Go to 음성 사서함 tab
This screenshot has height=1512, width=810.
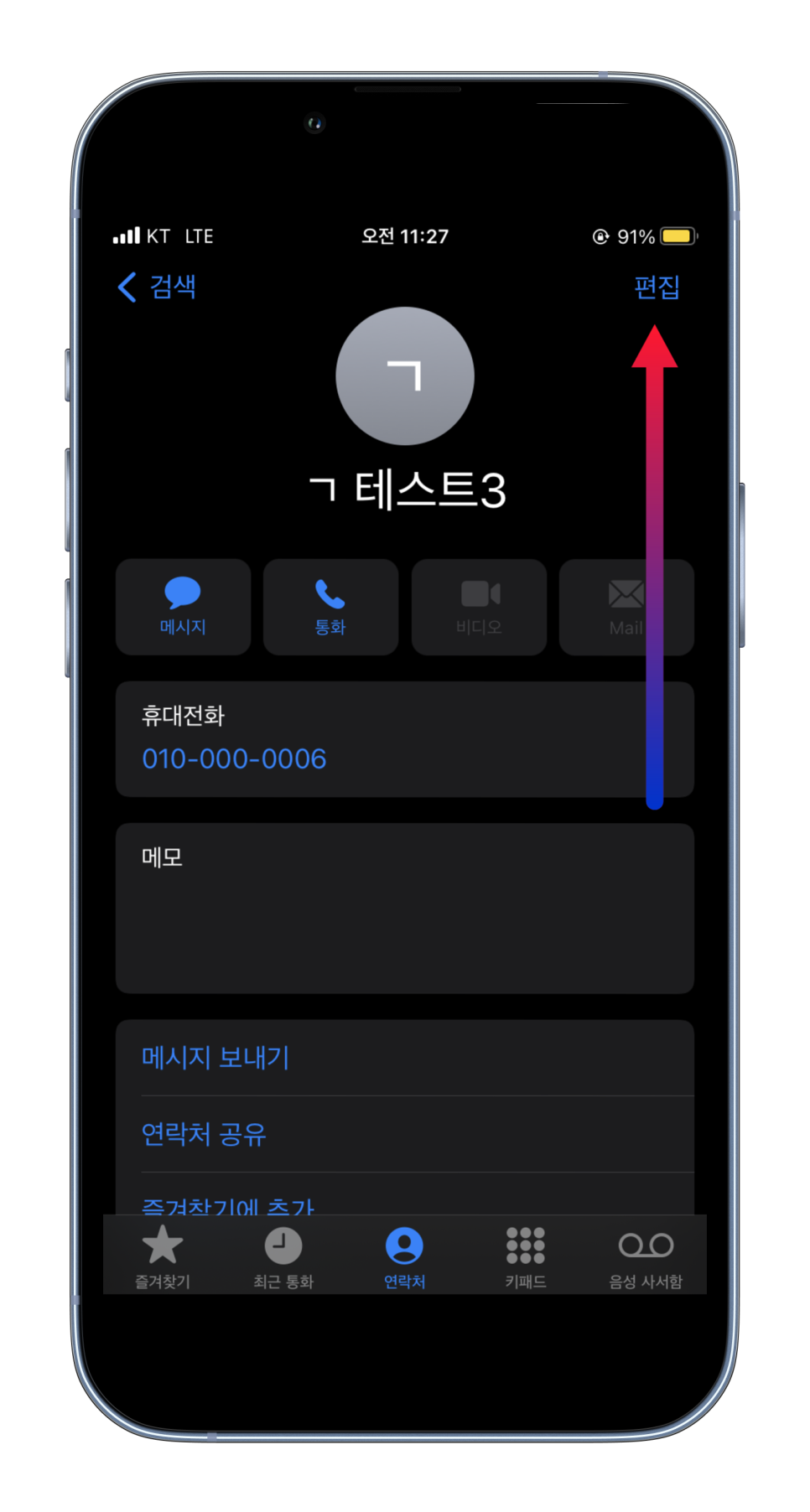click(646, 1256)
